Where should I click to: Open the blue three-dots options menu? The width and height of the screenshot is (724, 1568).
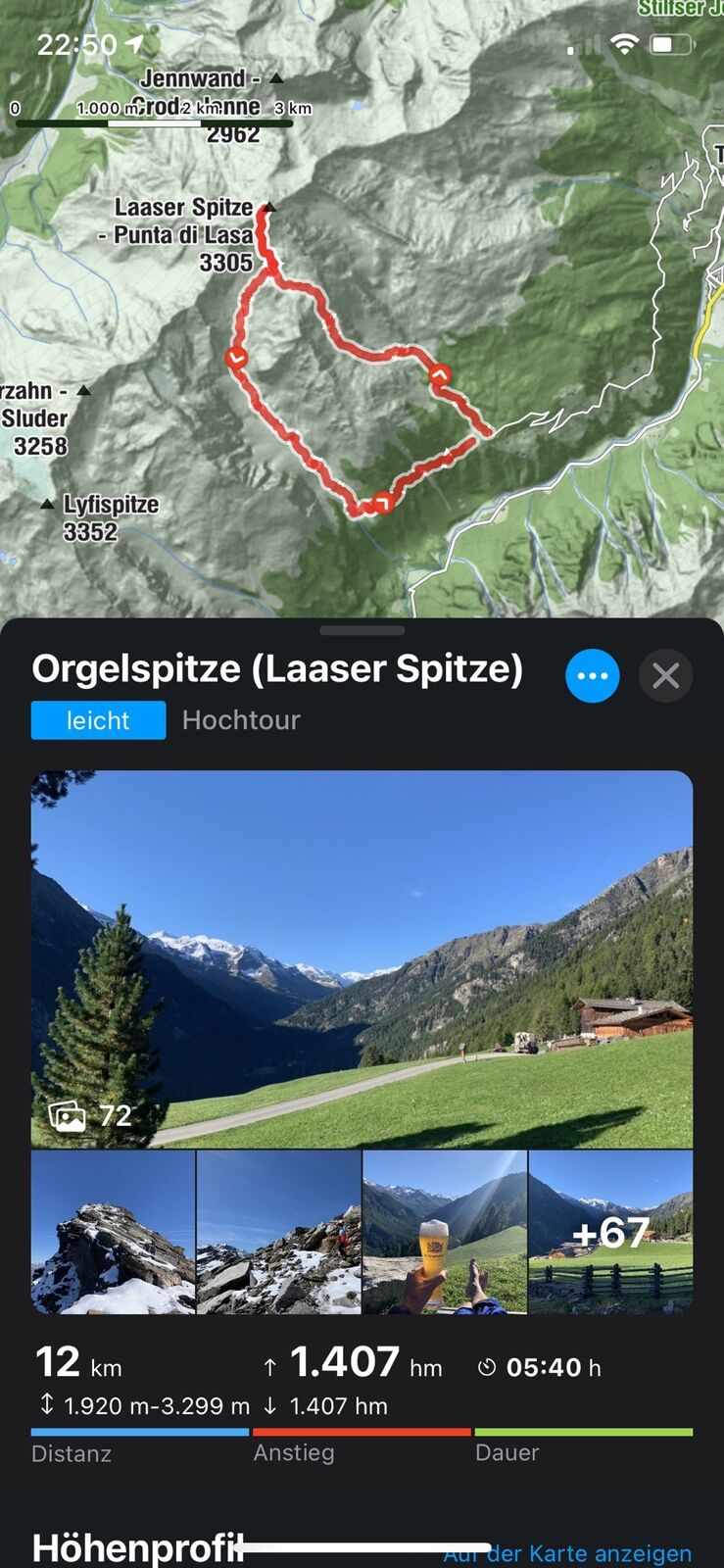(x=593, y=676)
